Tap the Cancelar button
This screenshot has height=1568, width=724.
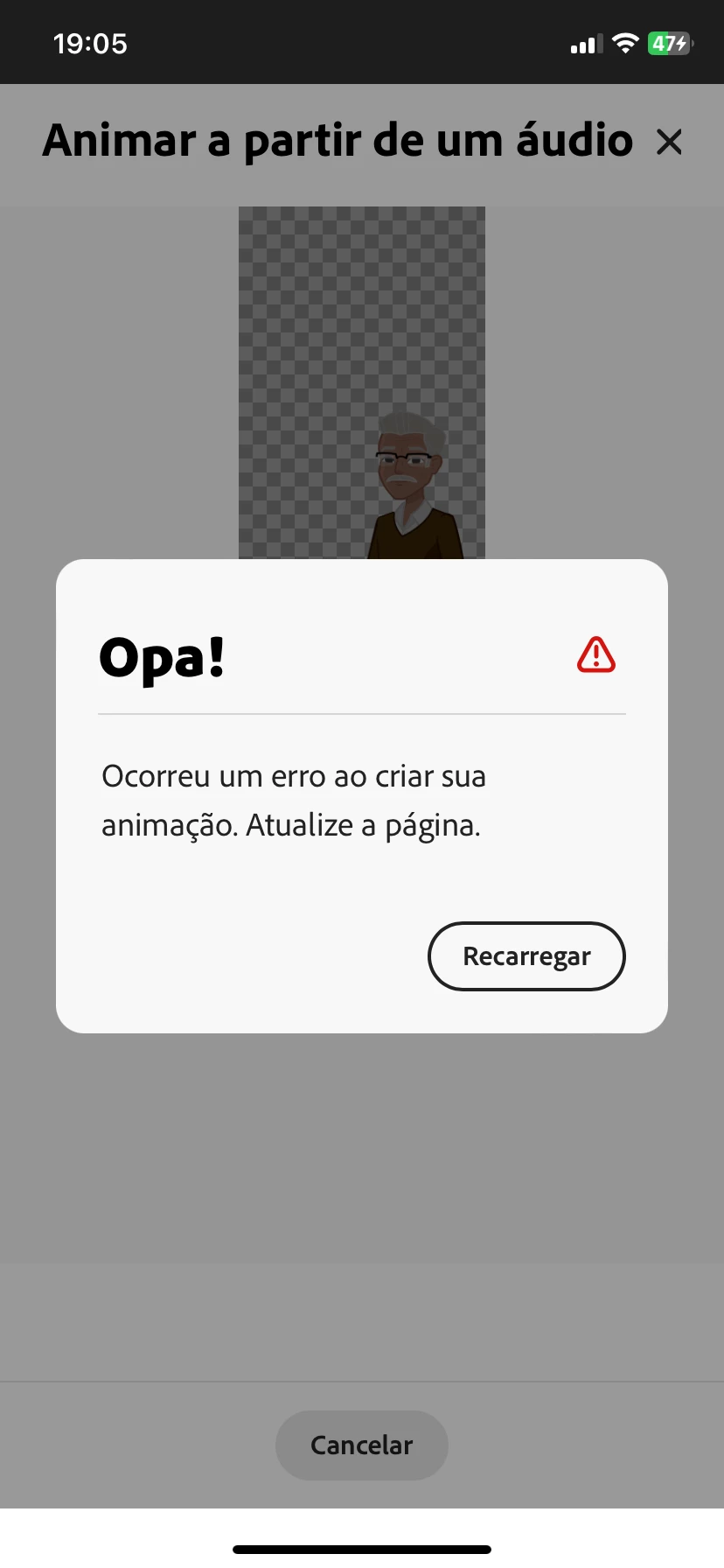click(x=361, y=1445)
